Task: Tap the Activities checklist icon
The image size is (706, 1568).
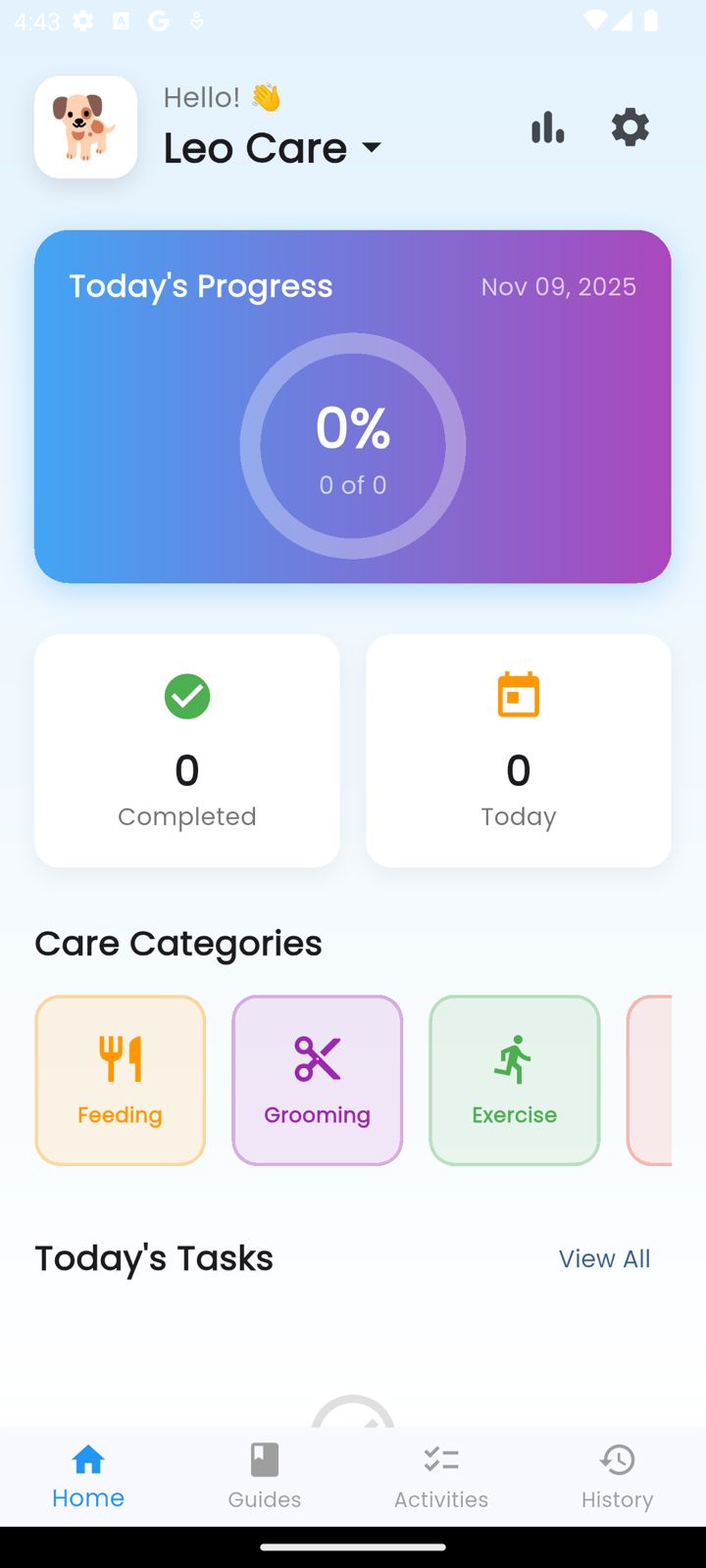Action: click(x=440, y=1458)
